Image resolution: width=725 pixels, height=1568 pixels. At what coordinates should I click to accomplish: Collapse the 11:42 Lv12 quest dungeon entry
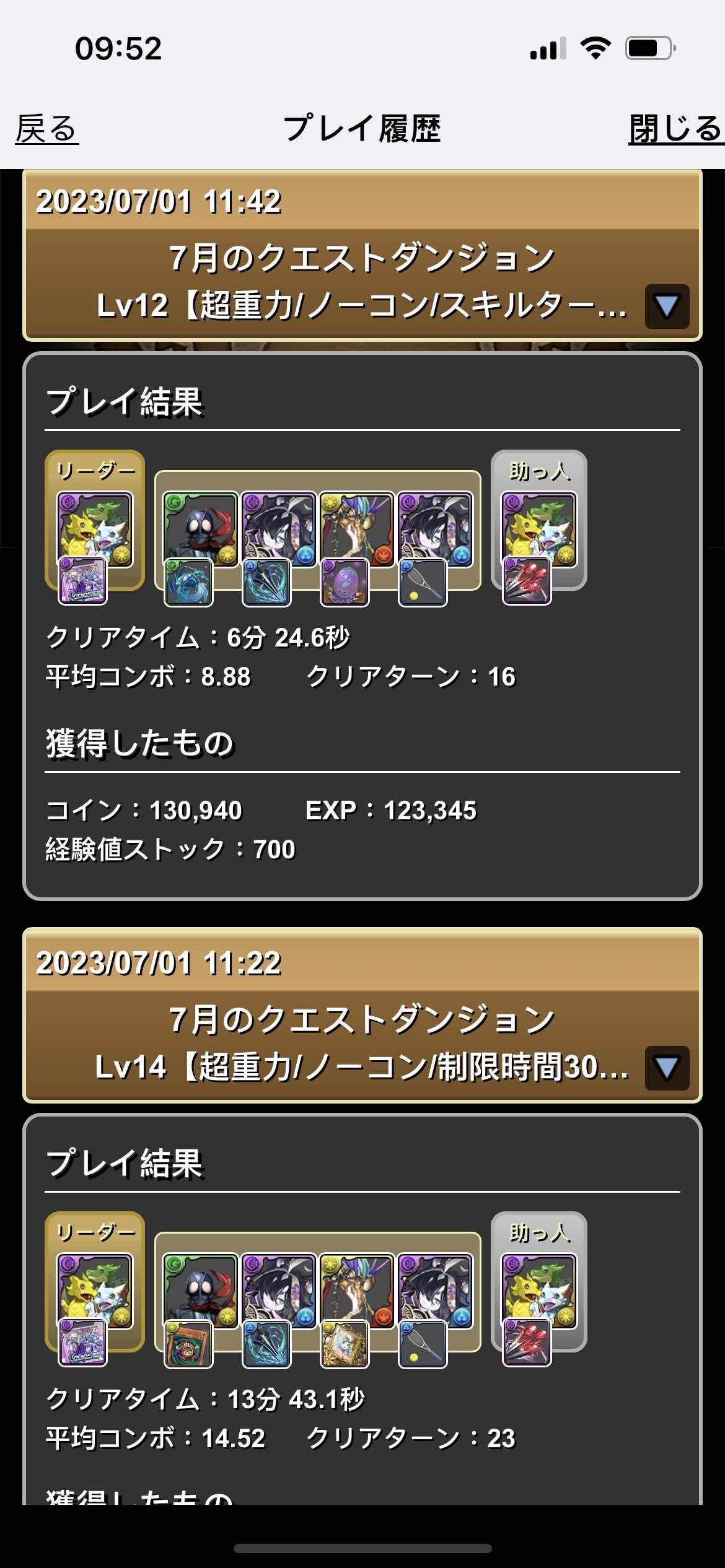coord(667,306)
